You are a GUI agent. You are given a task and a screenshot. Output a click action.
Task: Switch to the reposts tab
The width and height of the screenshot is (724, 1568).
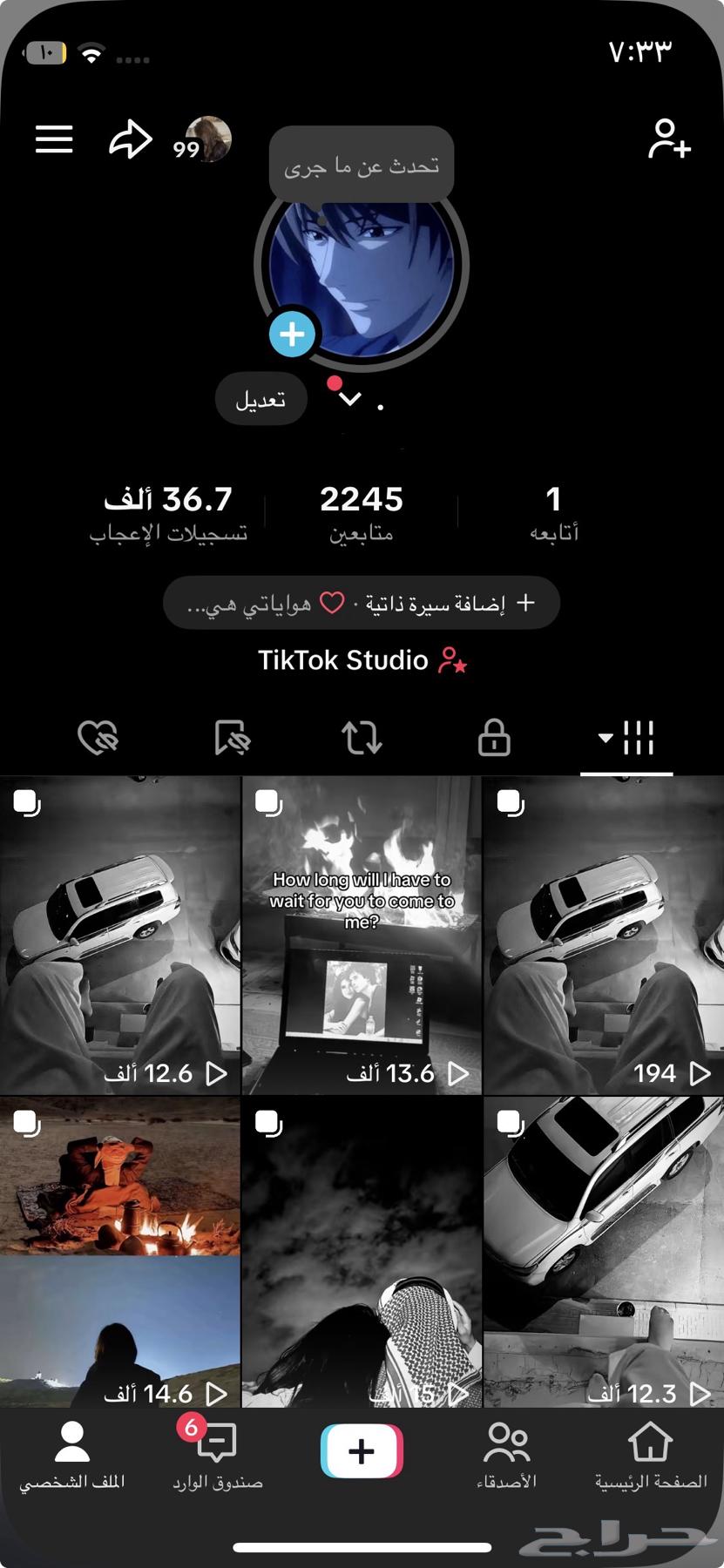(362, 738)
